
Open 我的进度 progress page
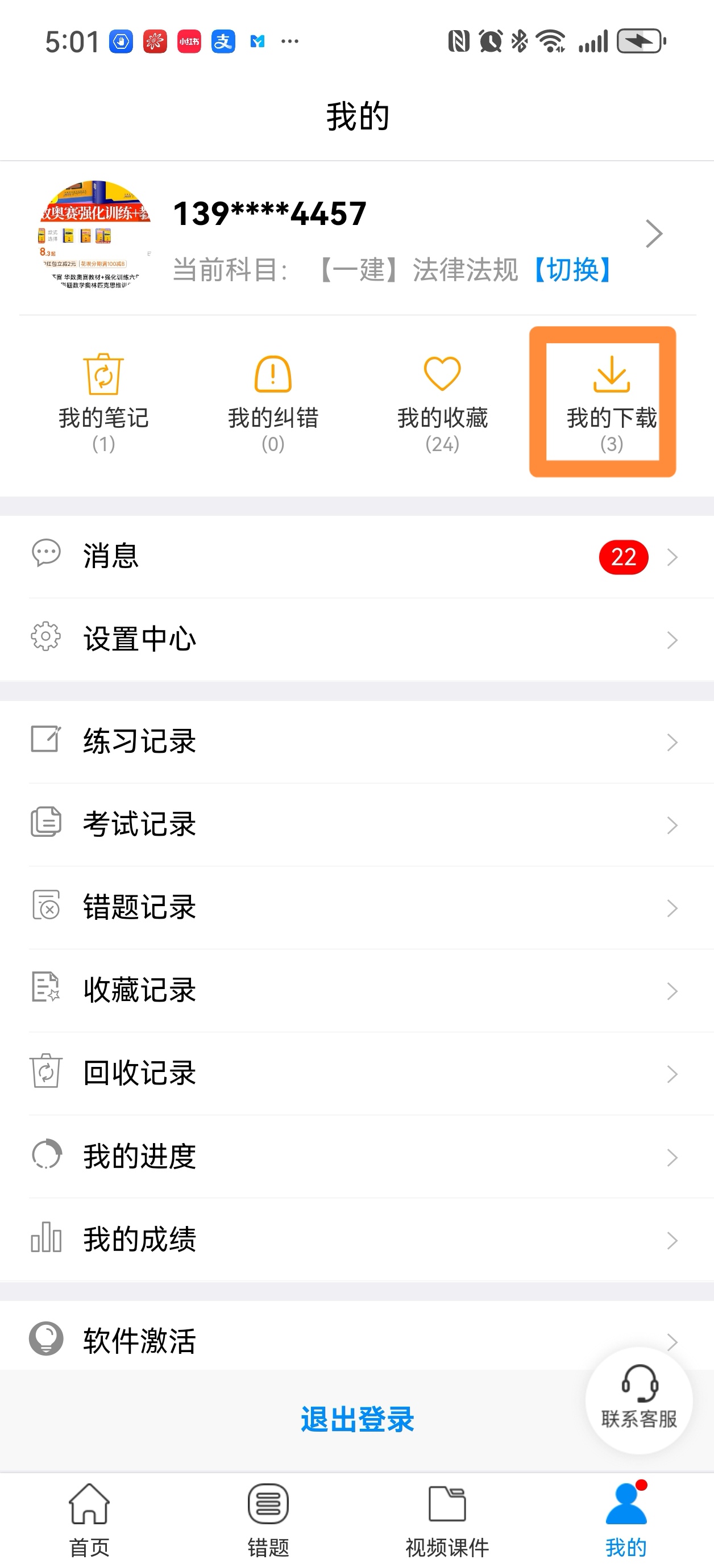tap(357, 1156)
